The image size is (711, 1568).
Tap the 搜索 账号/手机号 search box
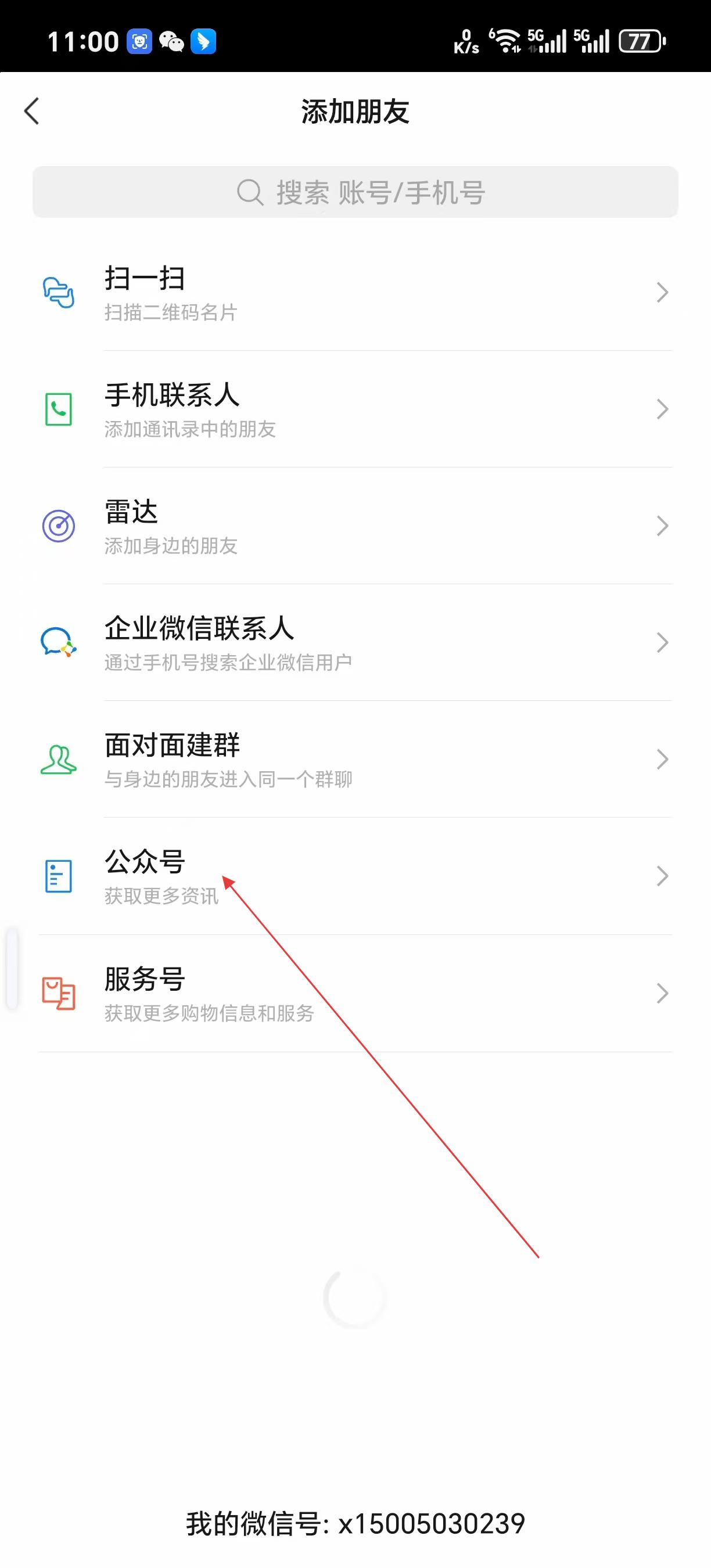click(x=355, y=192)
